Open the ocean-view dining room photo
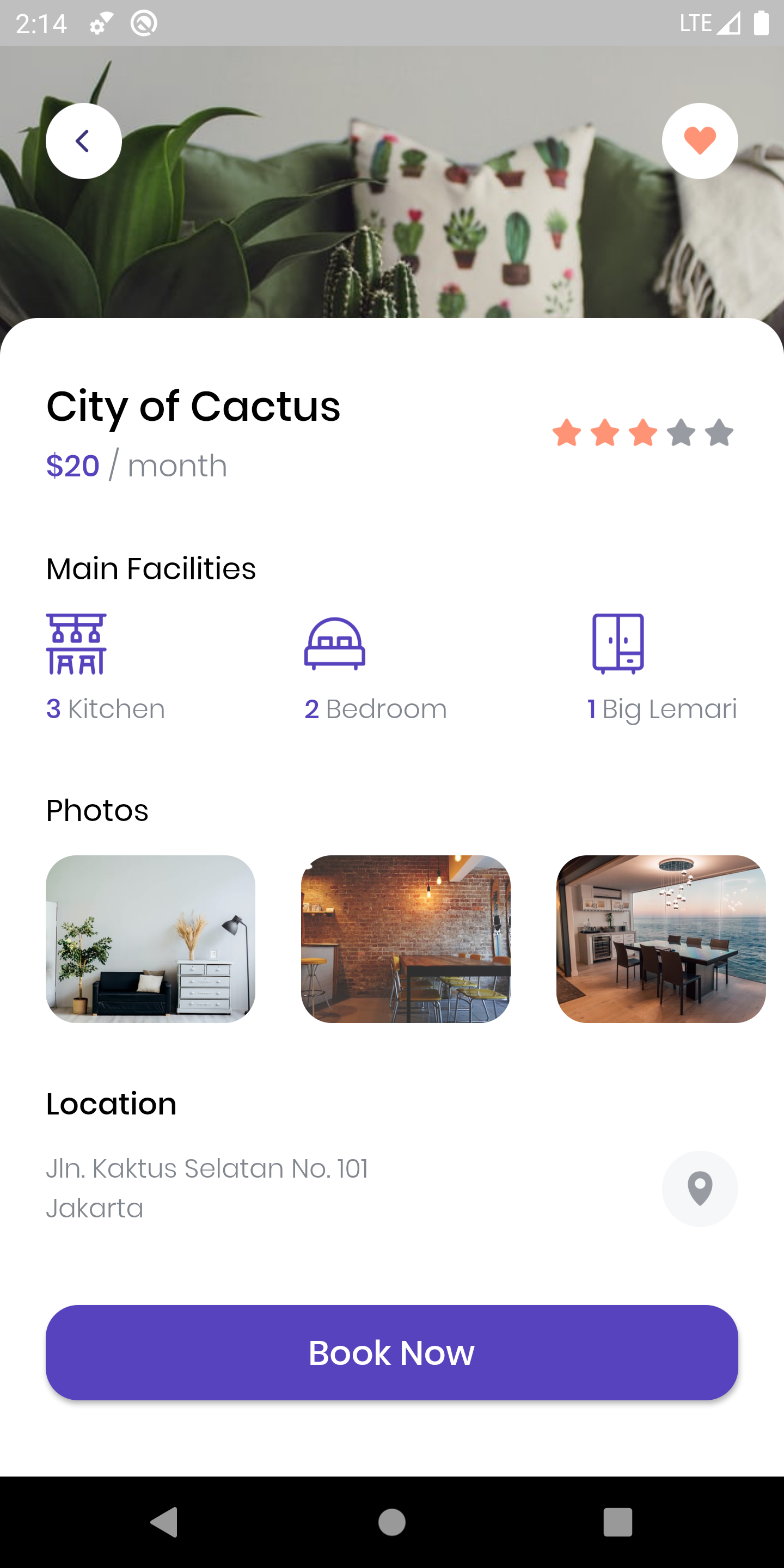The height and width of the screenshot is (1568, 784). pyautogui.click(x=660, y=939)
